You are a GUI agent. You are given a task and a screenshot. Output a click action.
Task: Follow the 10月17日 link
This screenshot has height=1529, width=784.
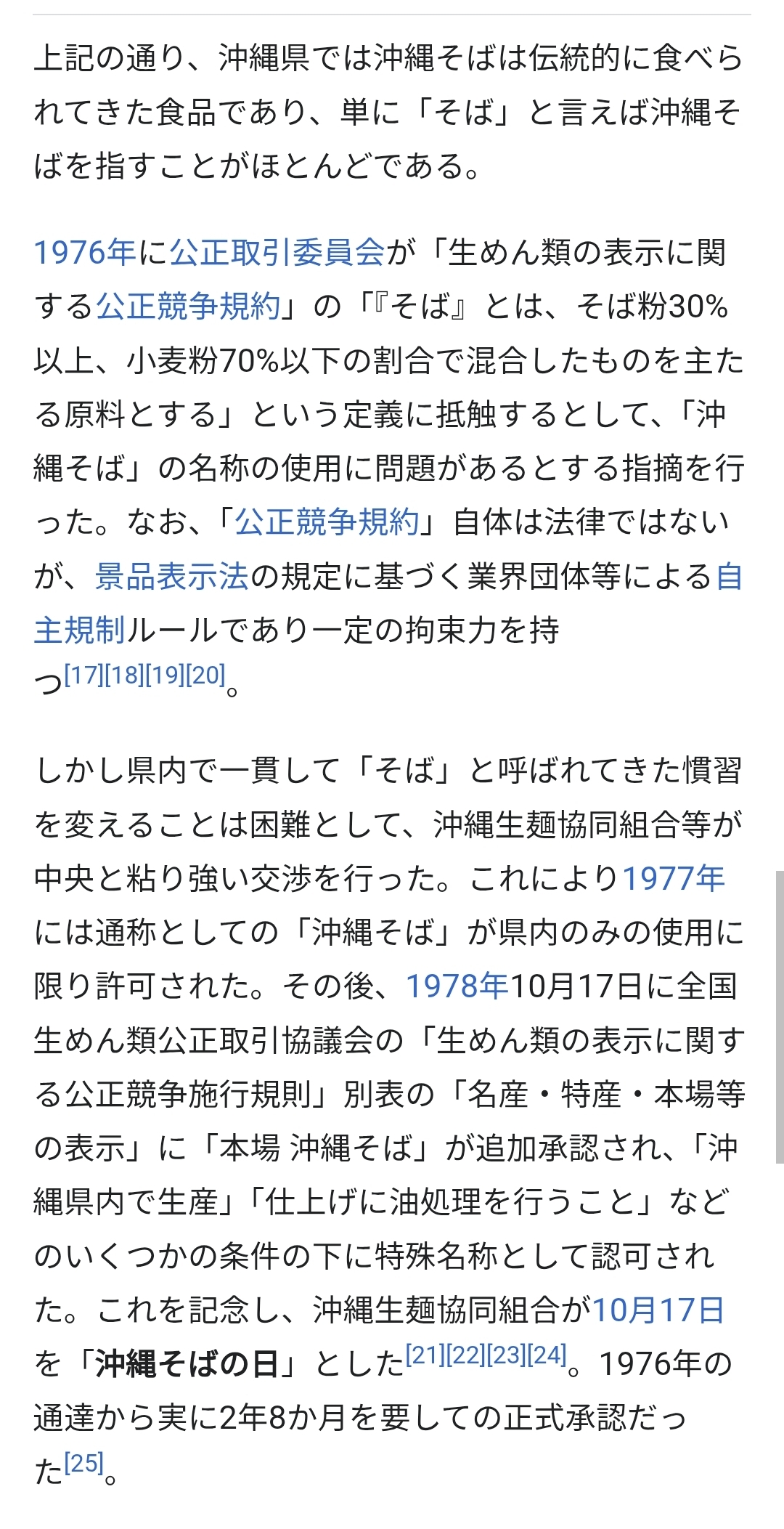(658, 1310)
